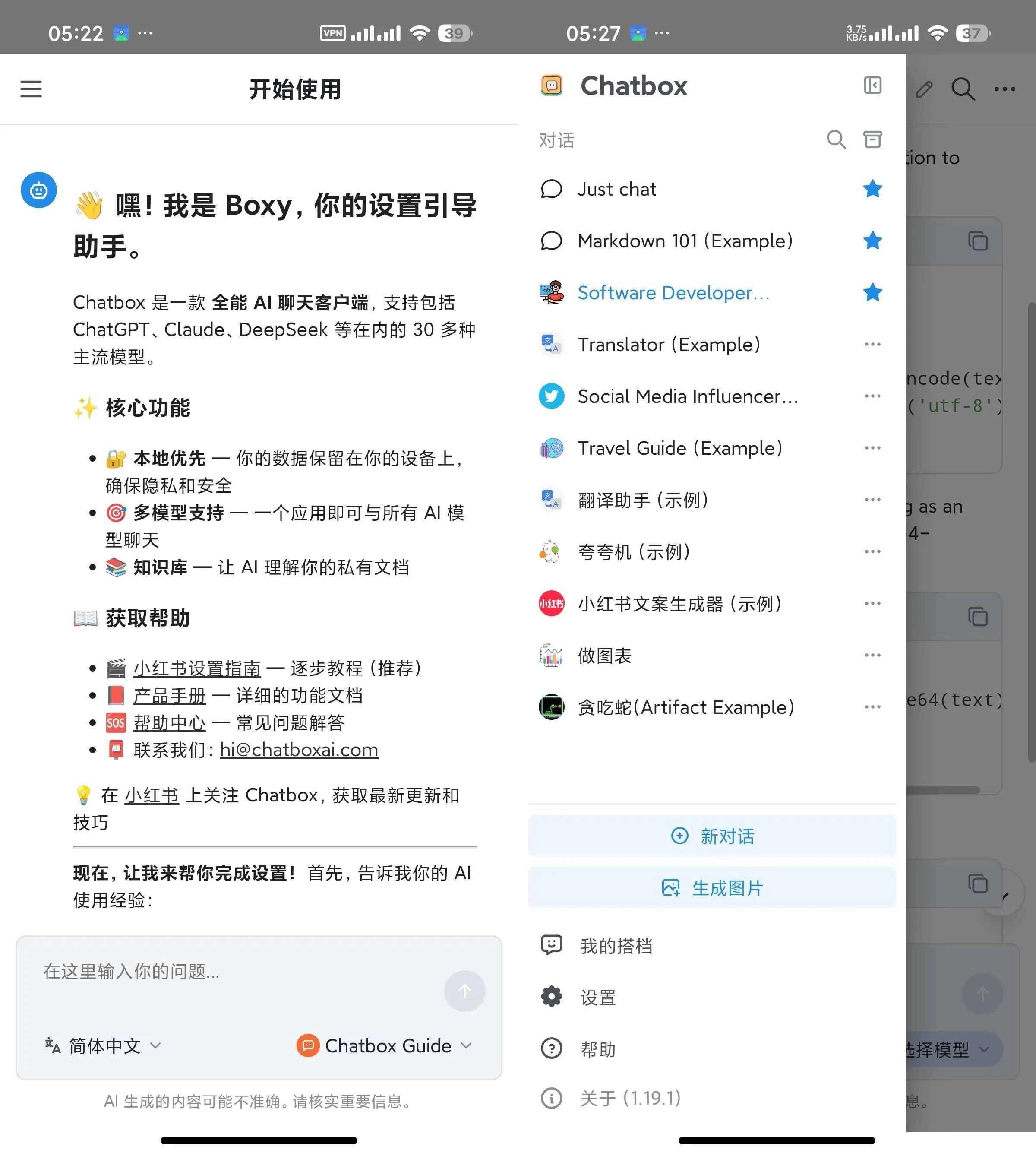Open 我的搭档

[616, 946]
